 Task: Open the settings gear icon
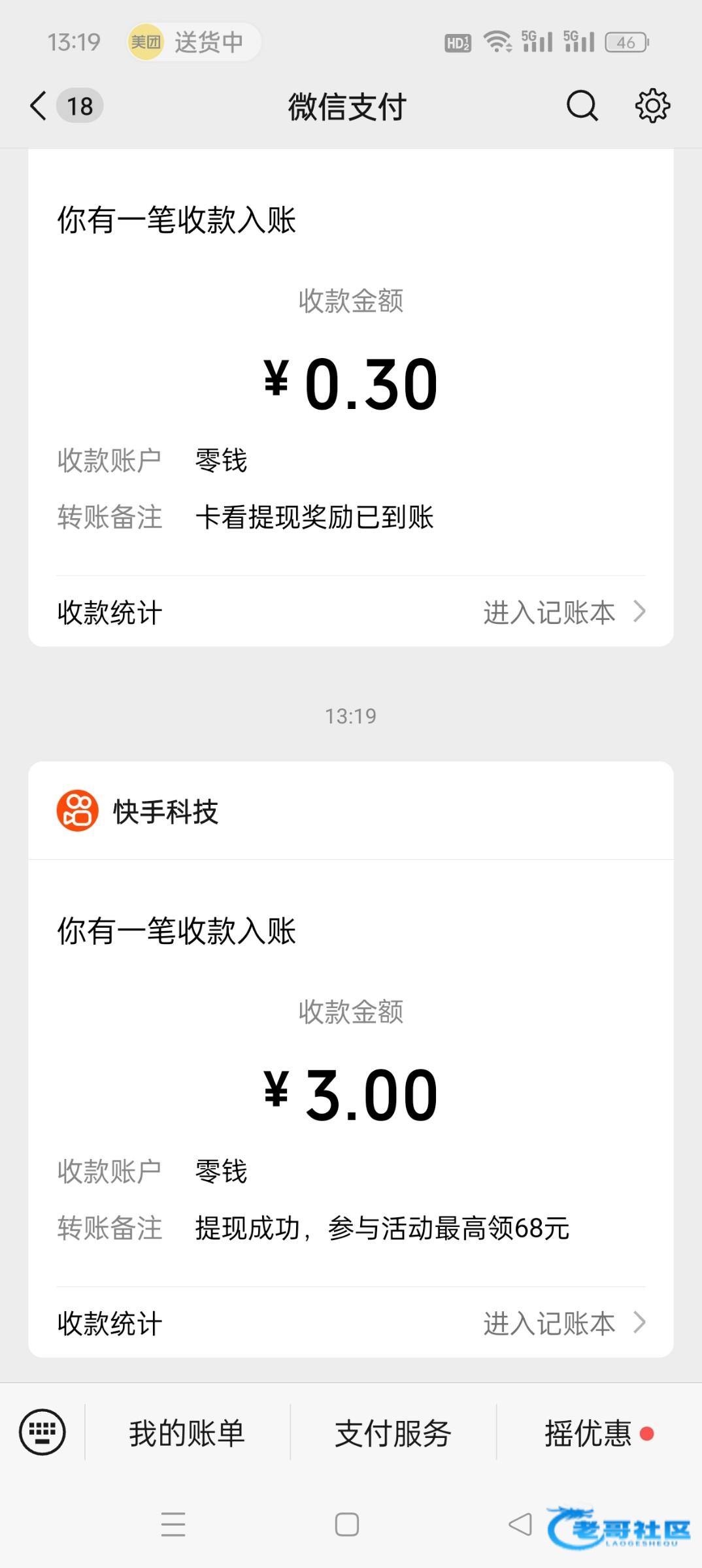pyautogui.click(x=652, y=106)
